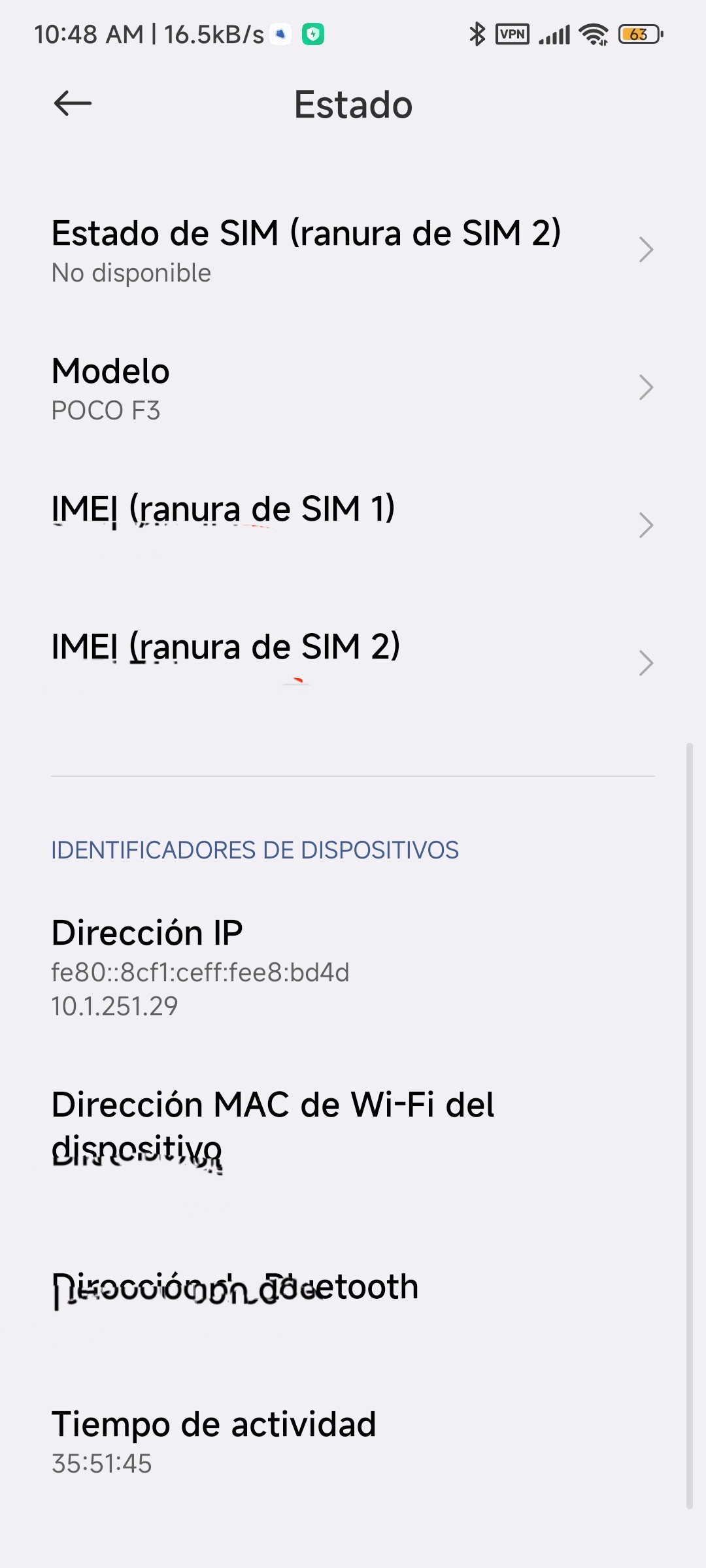
Task: Tap the Tiempo de actividad row
Action: click(x=353, y=1442)
